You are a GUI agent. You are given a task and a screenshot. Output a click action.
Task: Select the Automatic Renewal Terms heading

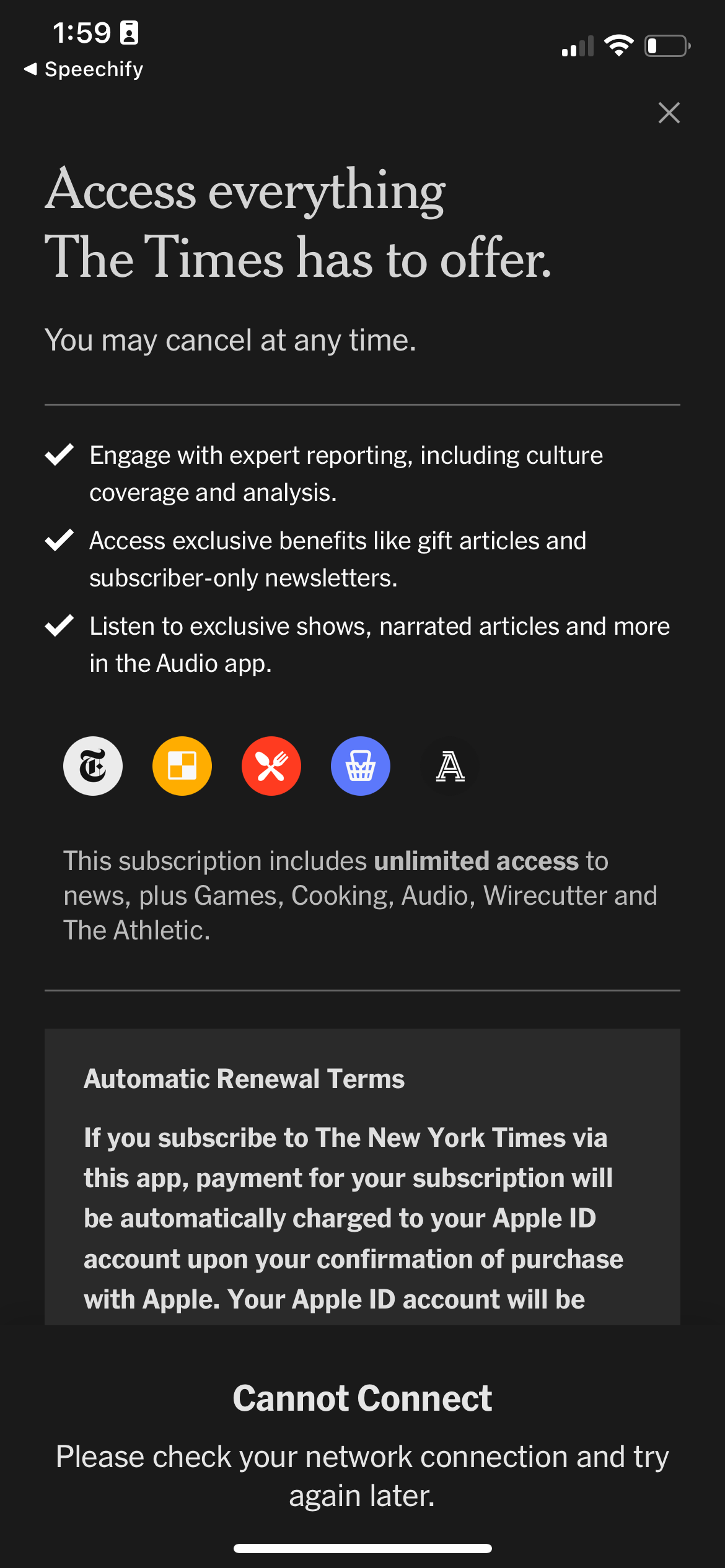[x=244, y=1078]
